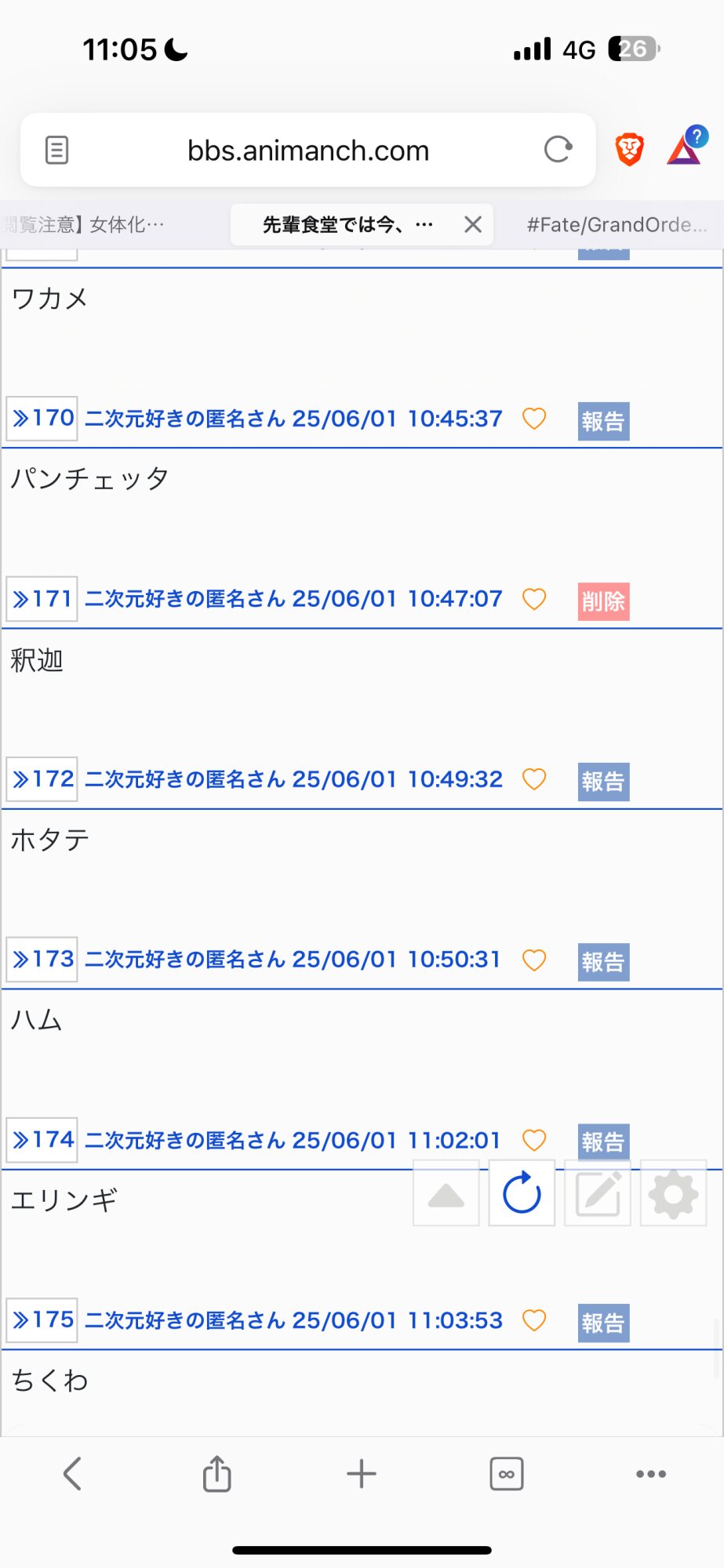
Task: Jump to top with the up arrow
Action: tap(446, 1193)
